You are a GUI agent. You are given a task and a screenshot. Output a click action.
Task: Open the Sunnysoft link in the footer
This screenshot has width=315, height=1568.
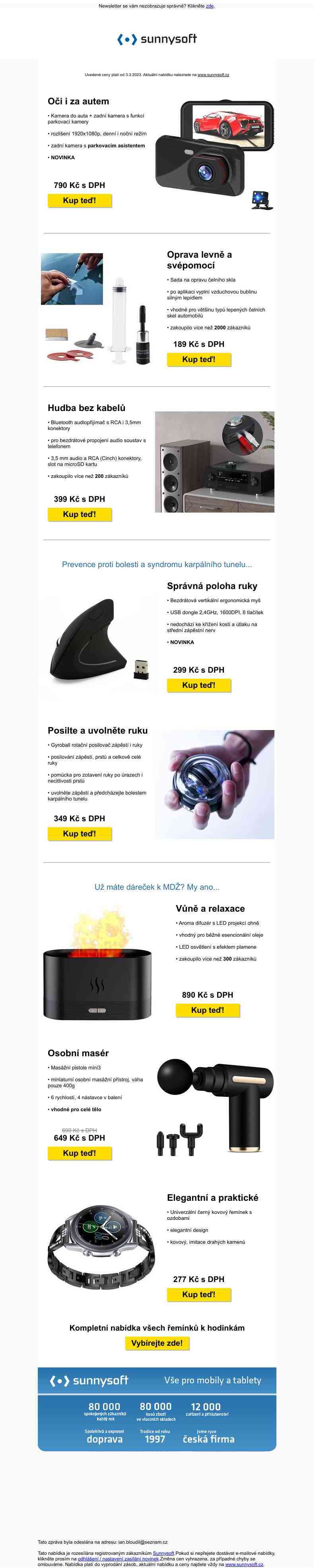click(163, 1553)
